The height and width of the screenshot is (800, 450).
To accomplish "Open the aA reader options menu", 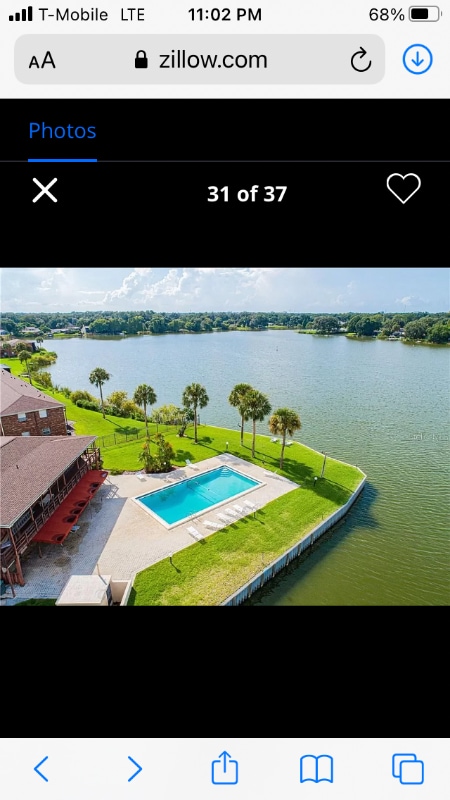I will [x=42, y=60].
